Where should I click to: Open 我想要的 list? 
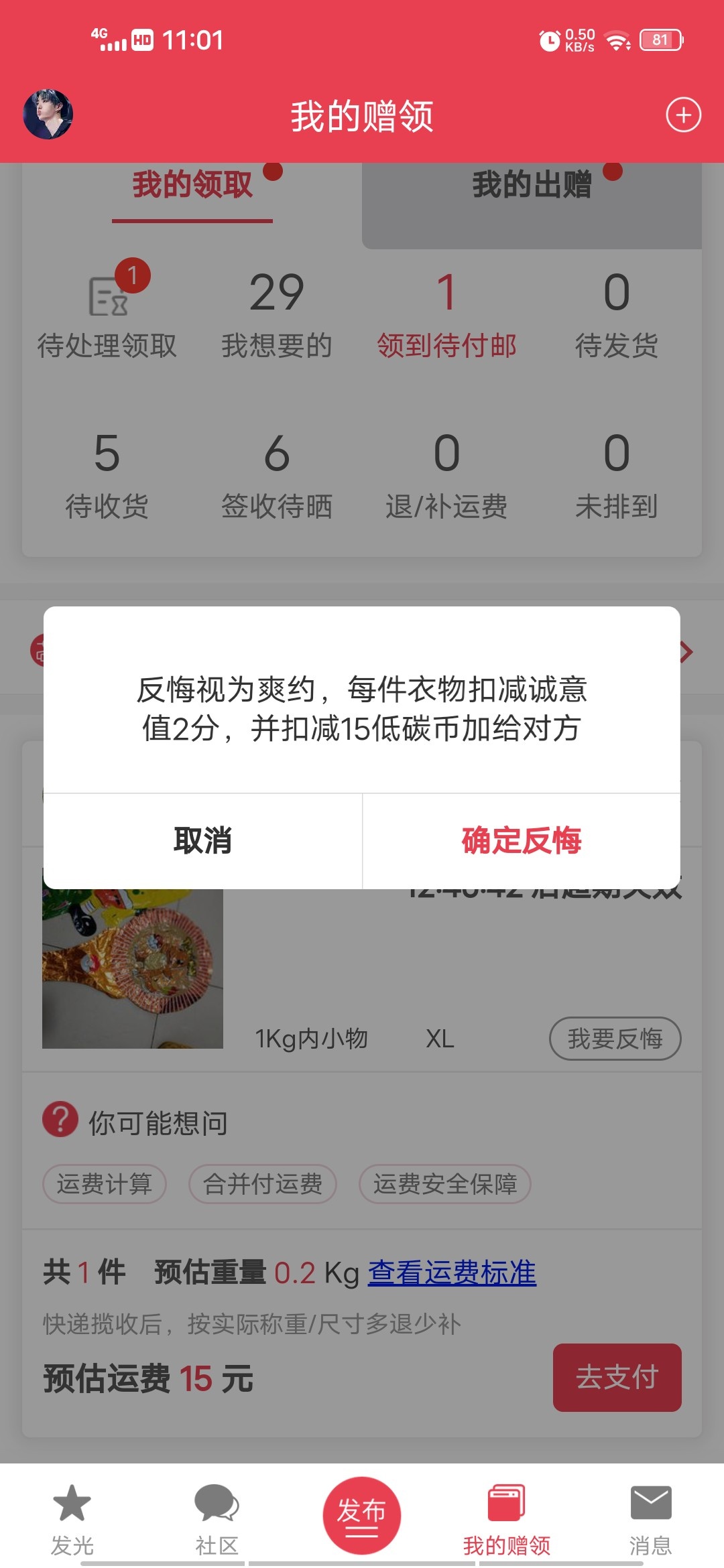click(x=277, y=316)
